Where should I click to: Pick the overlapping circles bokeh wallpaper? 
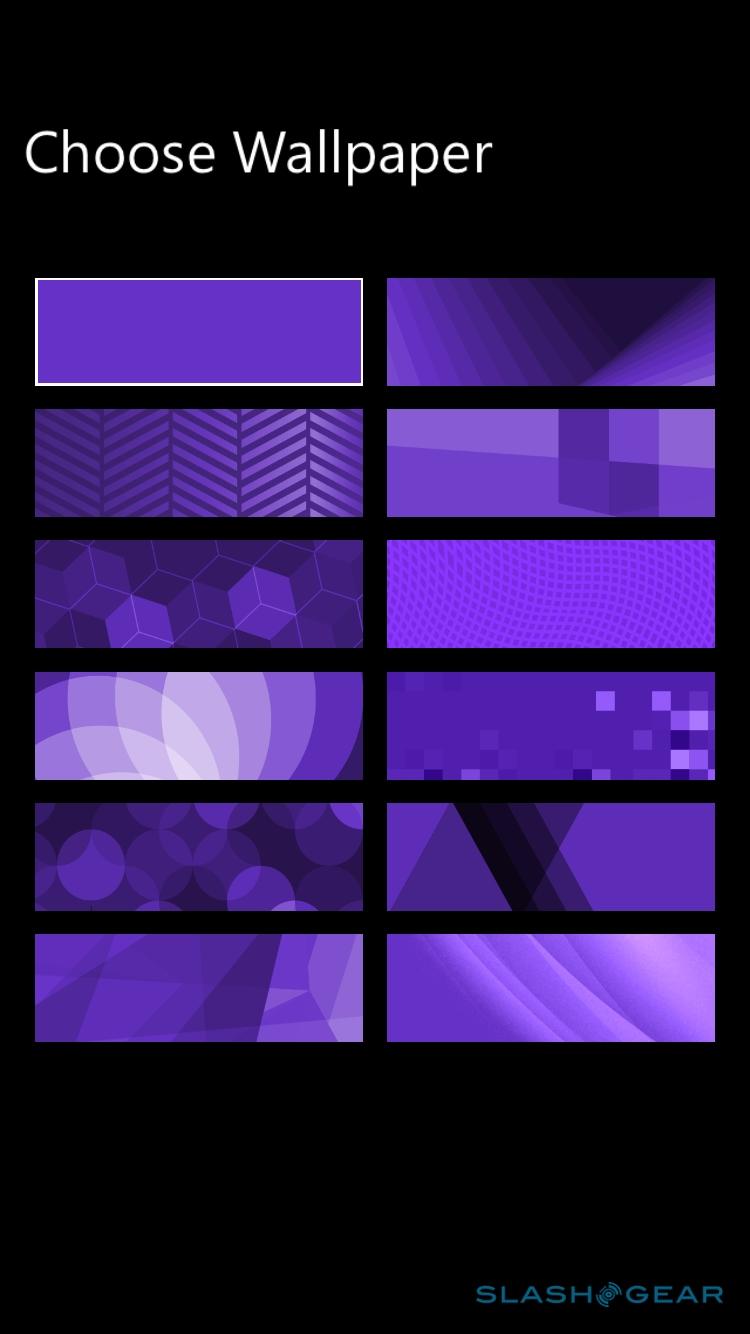point(199,856)
